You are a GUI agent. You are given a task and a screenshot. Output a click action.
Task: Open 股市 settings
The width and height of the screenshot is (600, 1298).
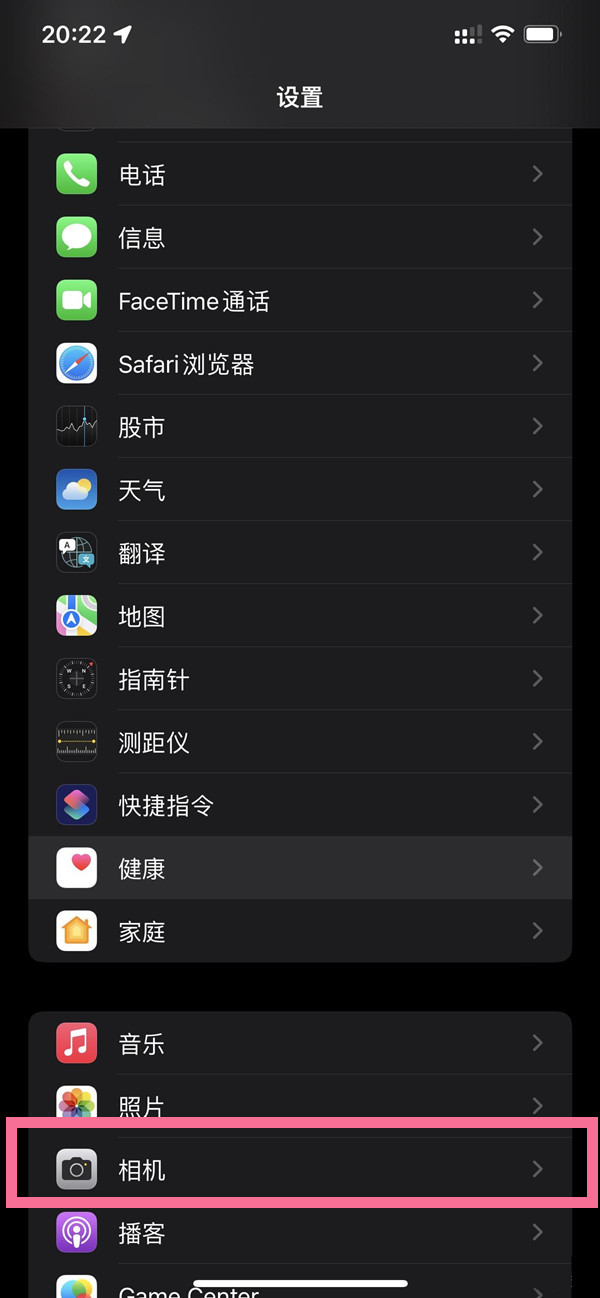click(x=300, y=427)
